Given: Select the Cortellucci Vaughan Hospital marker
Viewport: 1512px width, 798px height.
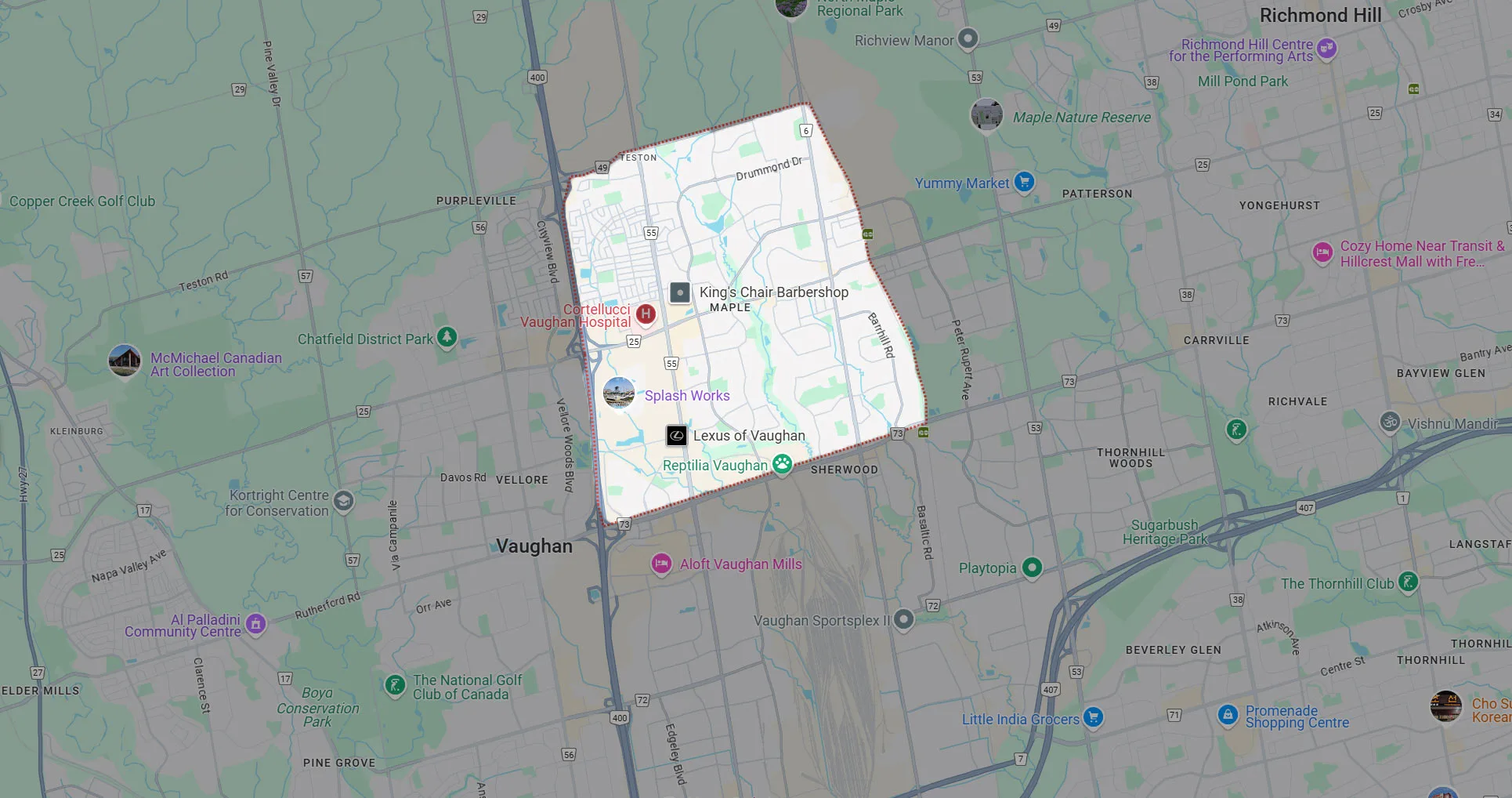Looking at the screenshot, I should tap(646, 314).
